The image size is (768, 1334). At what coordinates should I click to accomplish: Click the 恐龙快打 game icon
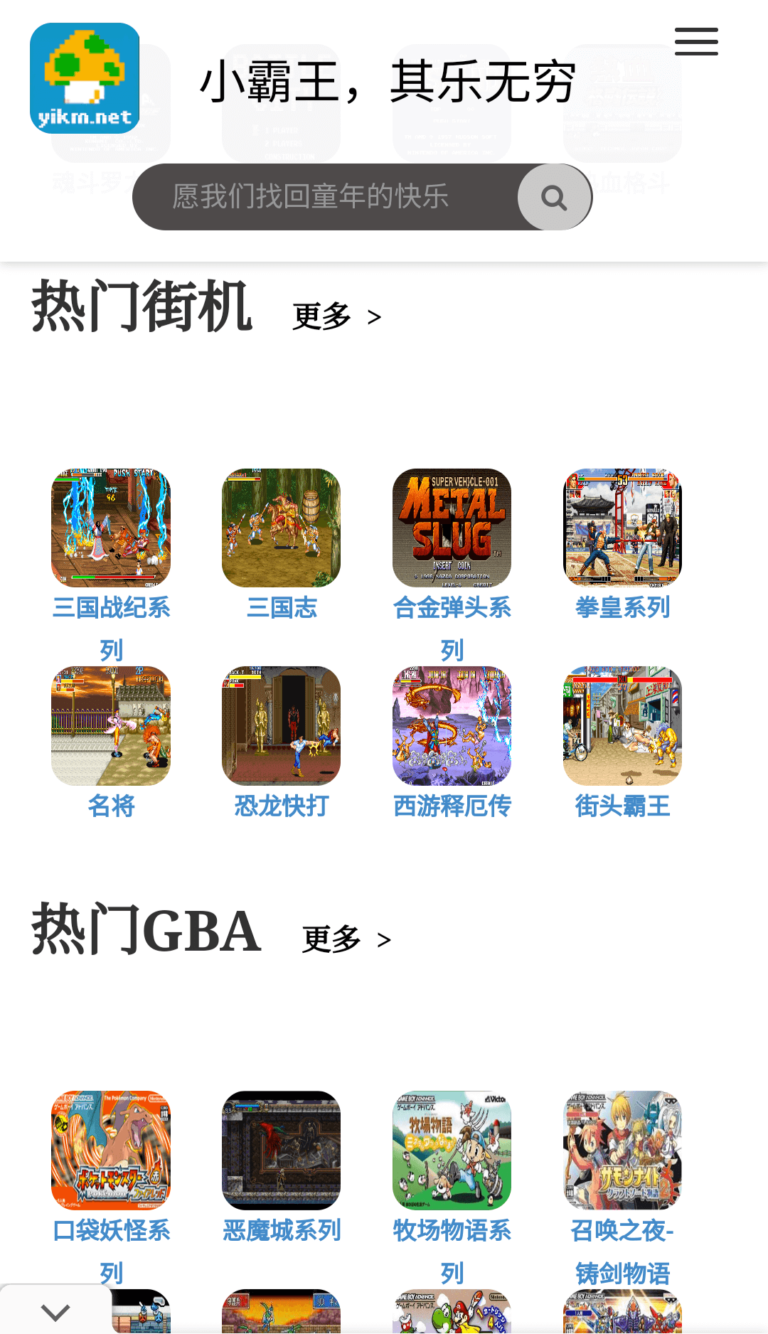[281, 725]
